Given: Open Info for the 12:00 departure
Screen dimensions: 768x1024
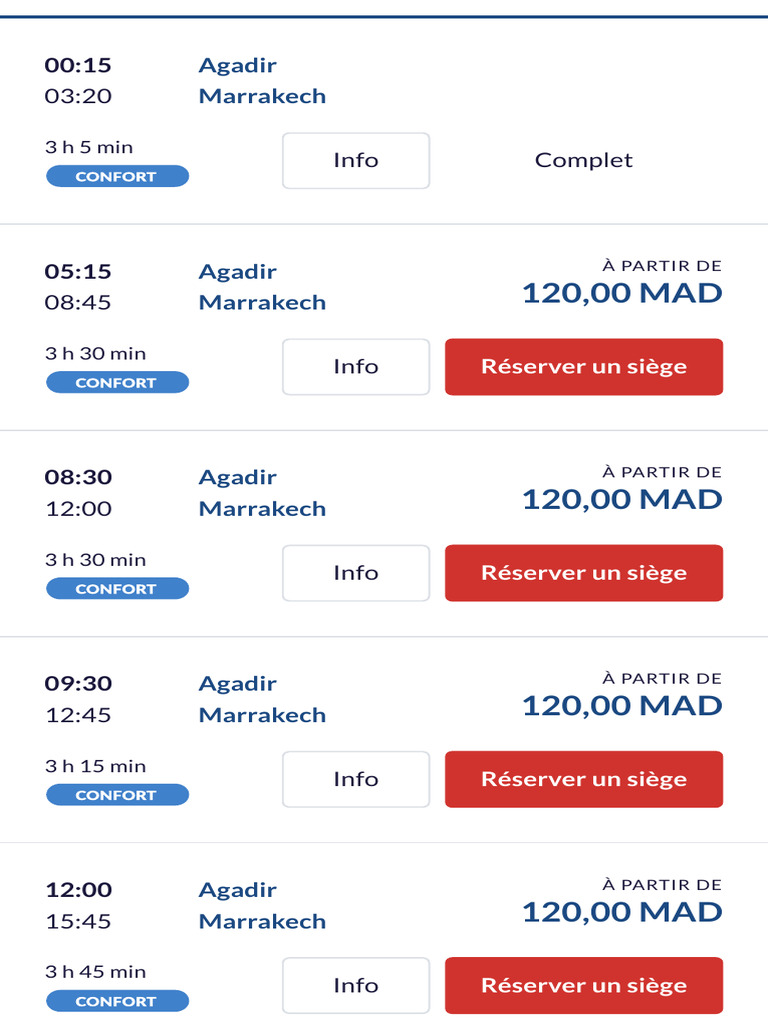Looking at the screenshot, I should [x=356, y=986].
